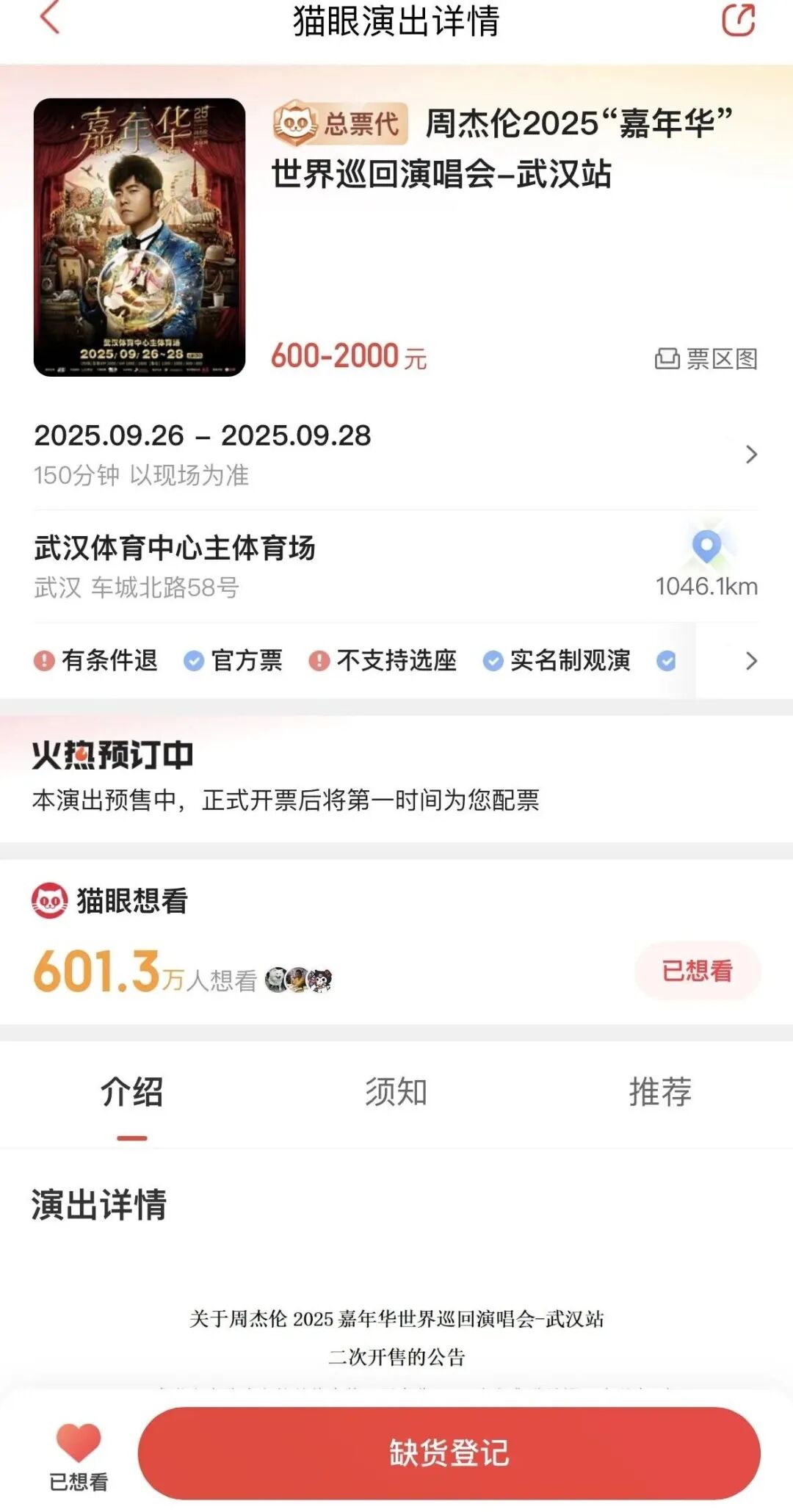Switch to the 介绍 tab

[132, 1092]
